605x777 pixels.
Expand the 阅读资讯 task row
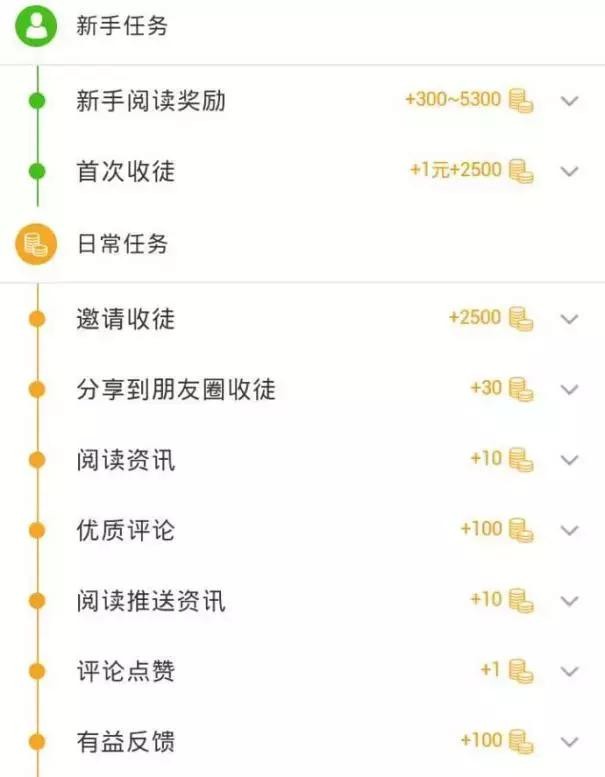(x=570, y=460)
